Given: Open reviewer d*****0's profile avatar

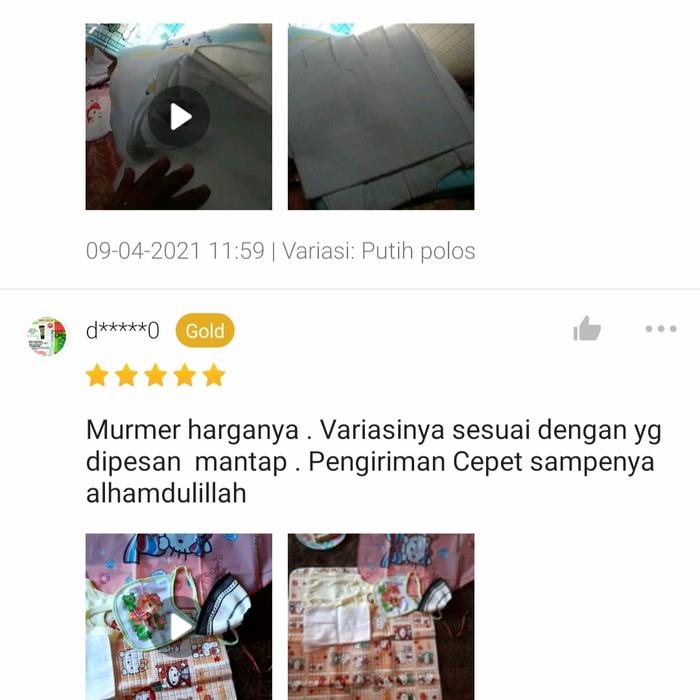Looking at the screenshot, I should click(47, 337).
